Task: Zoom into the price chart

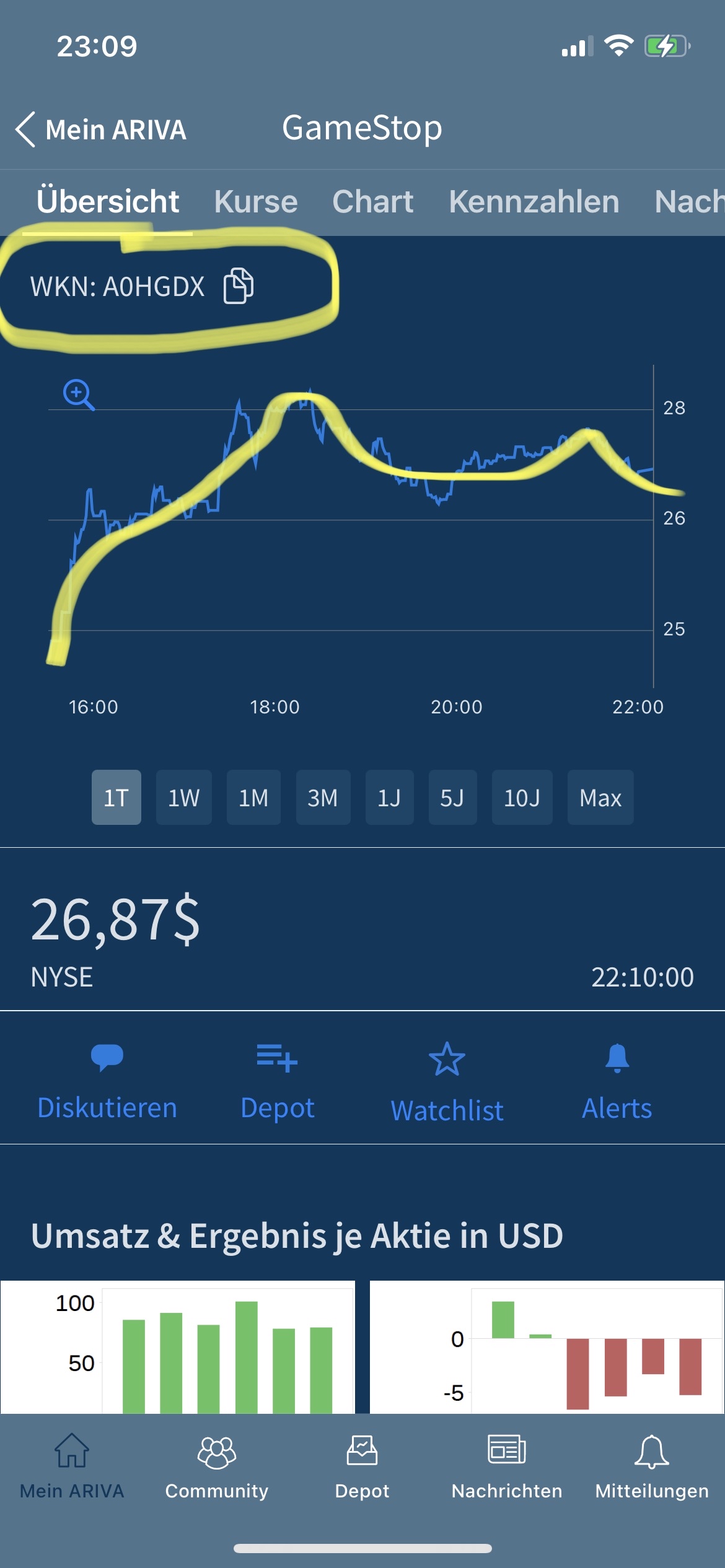Action: pos(79,394)
